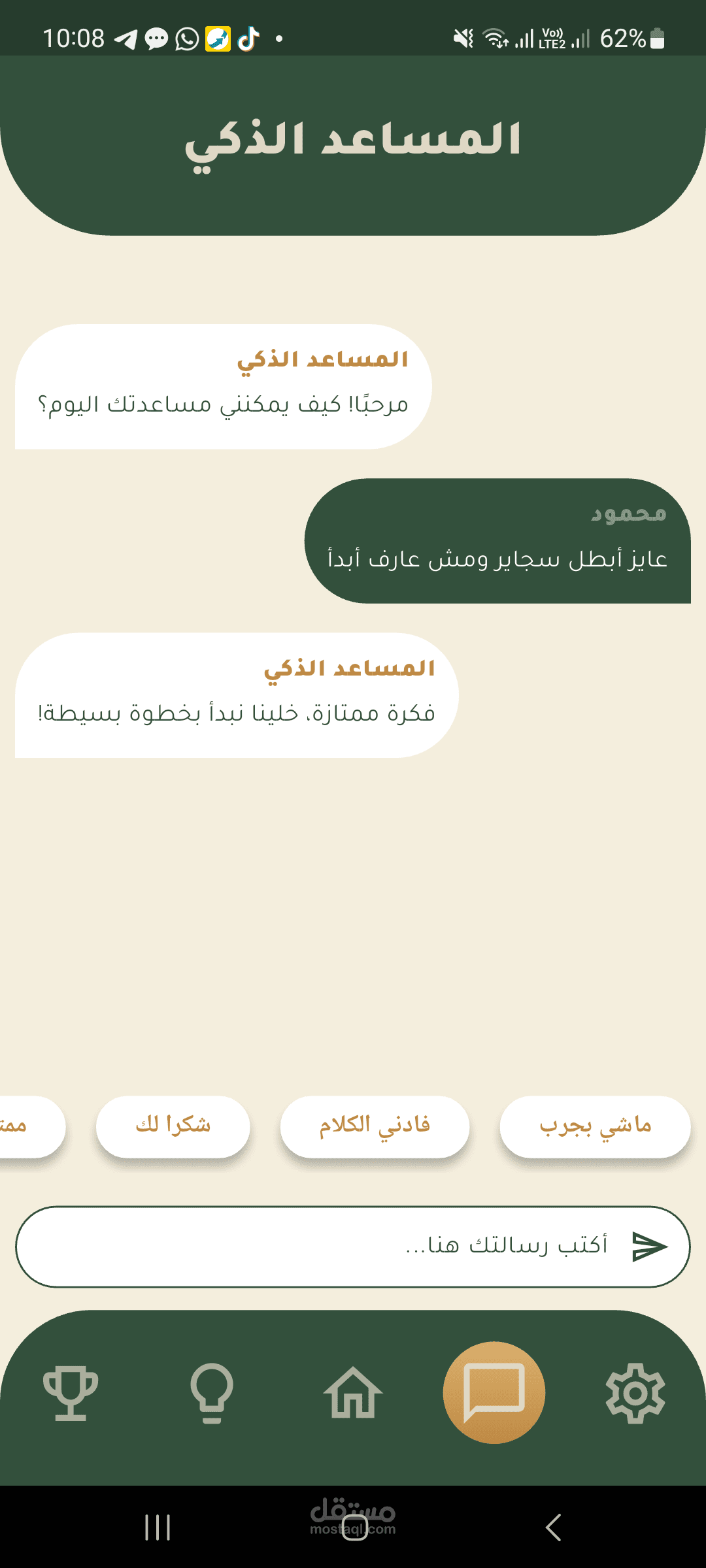Tap the شكرا لك quick reply chip
The image size is (706, 1568).
click(x=173, y=1126)
